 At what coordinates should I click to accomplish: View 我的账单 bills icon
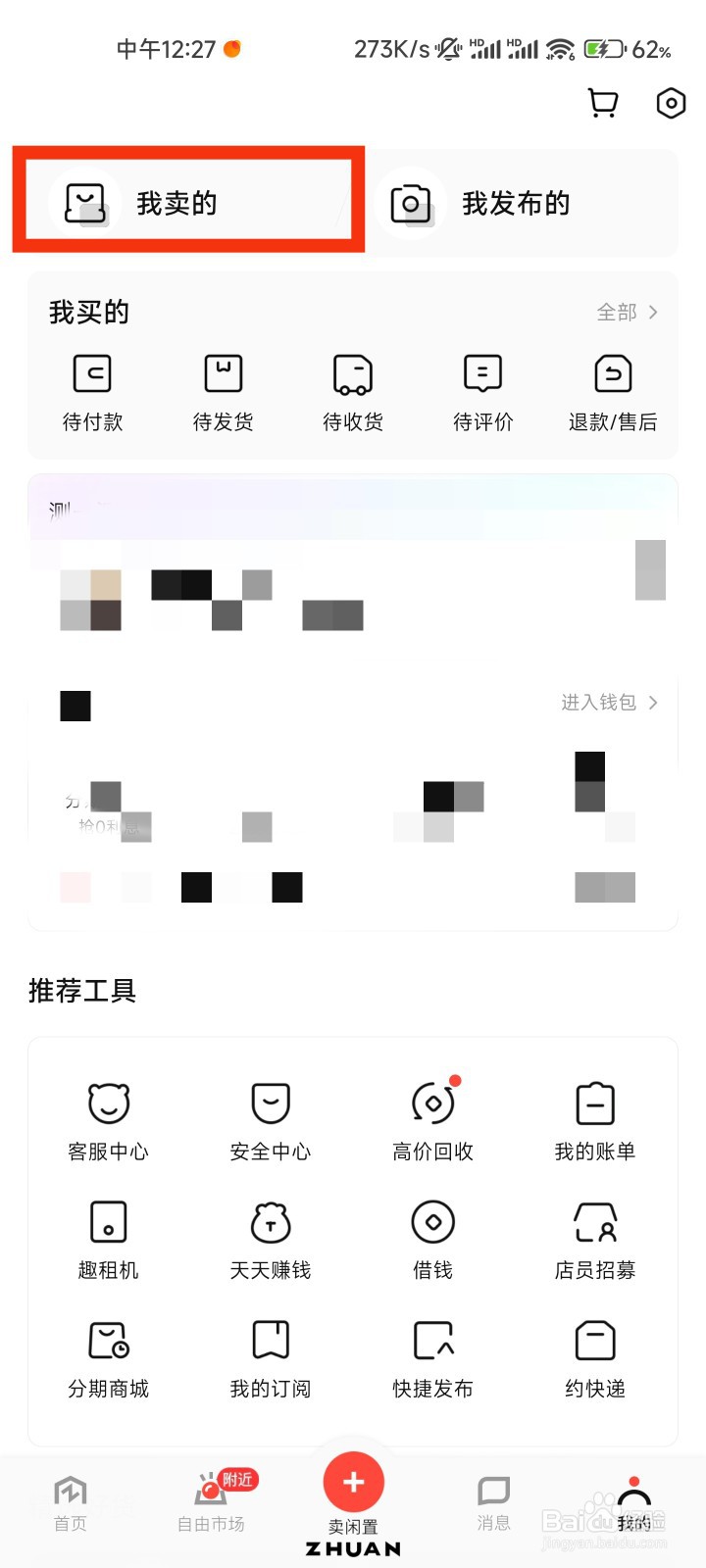coord(594,1117)
